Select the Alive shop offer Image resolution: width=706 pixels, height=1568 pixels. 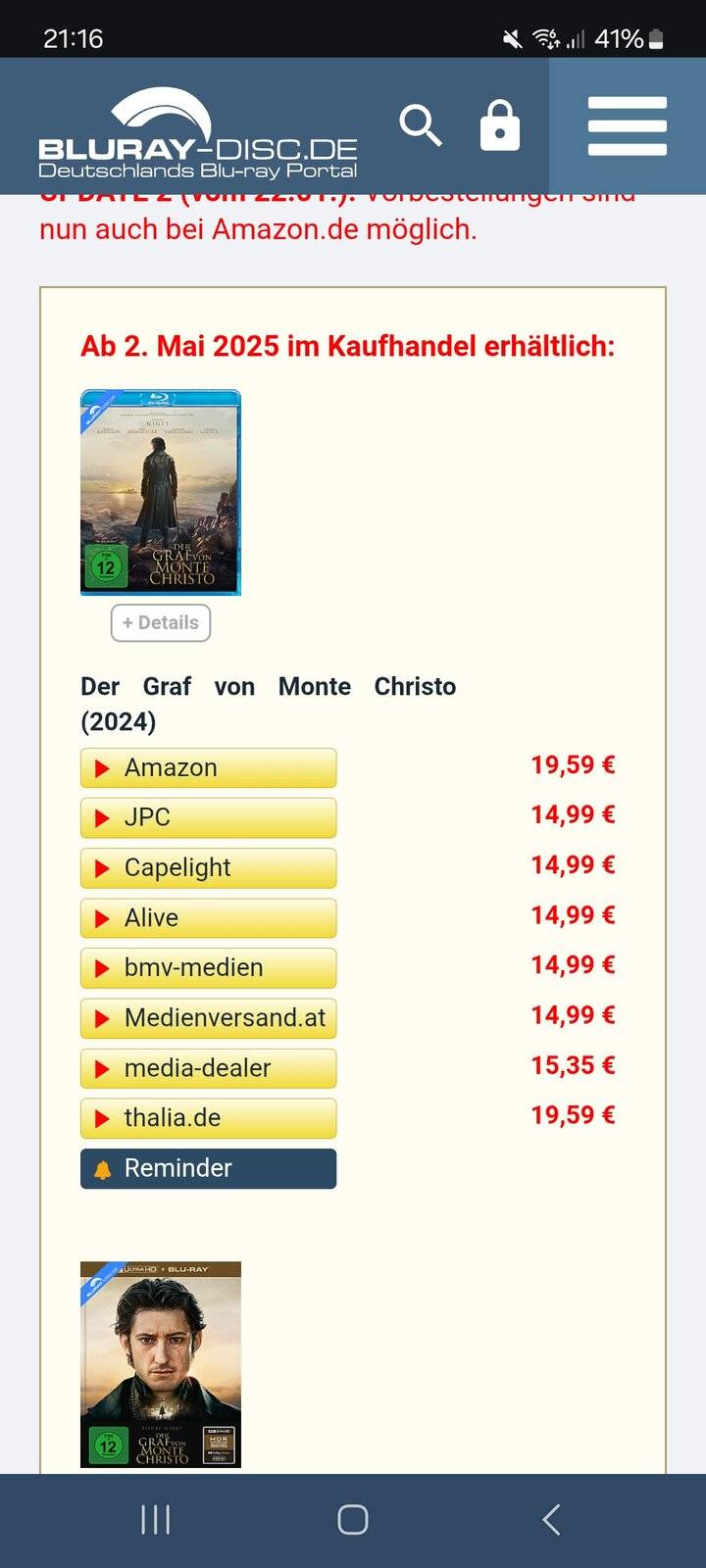pos(208,918)
